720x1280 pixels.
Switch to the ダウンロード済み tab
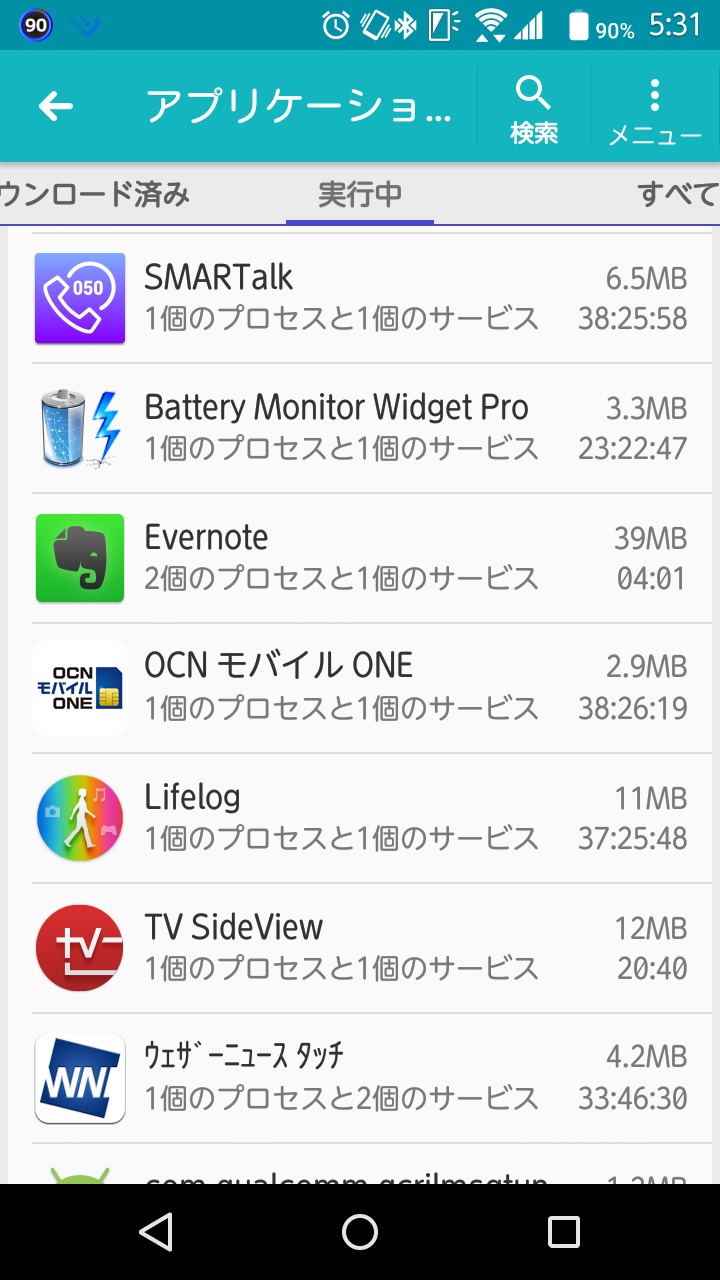(x=95, y=193)
